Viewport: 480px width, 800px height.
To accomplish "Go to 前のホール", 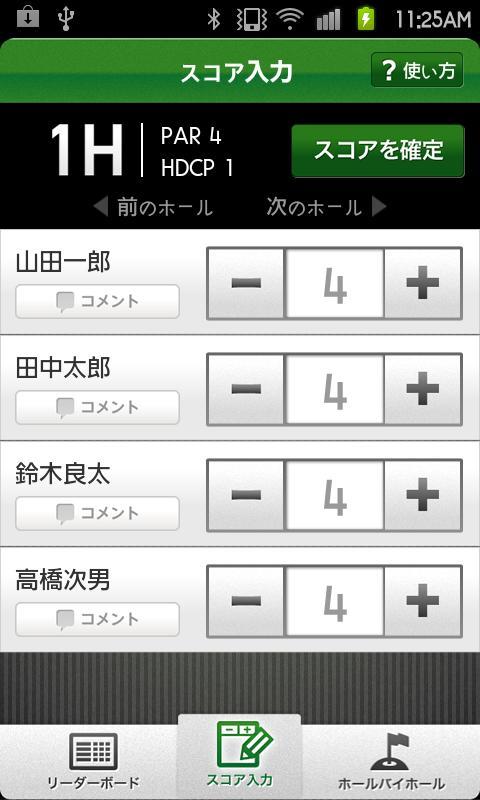I will coord(153,208).
